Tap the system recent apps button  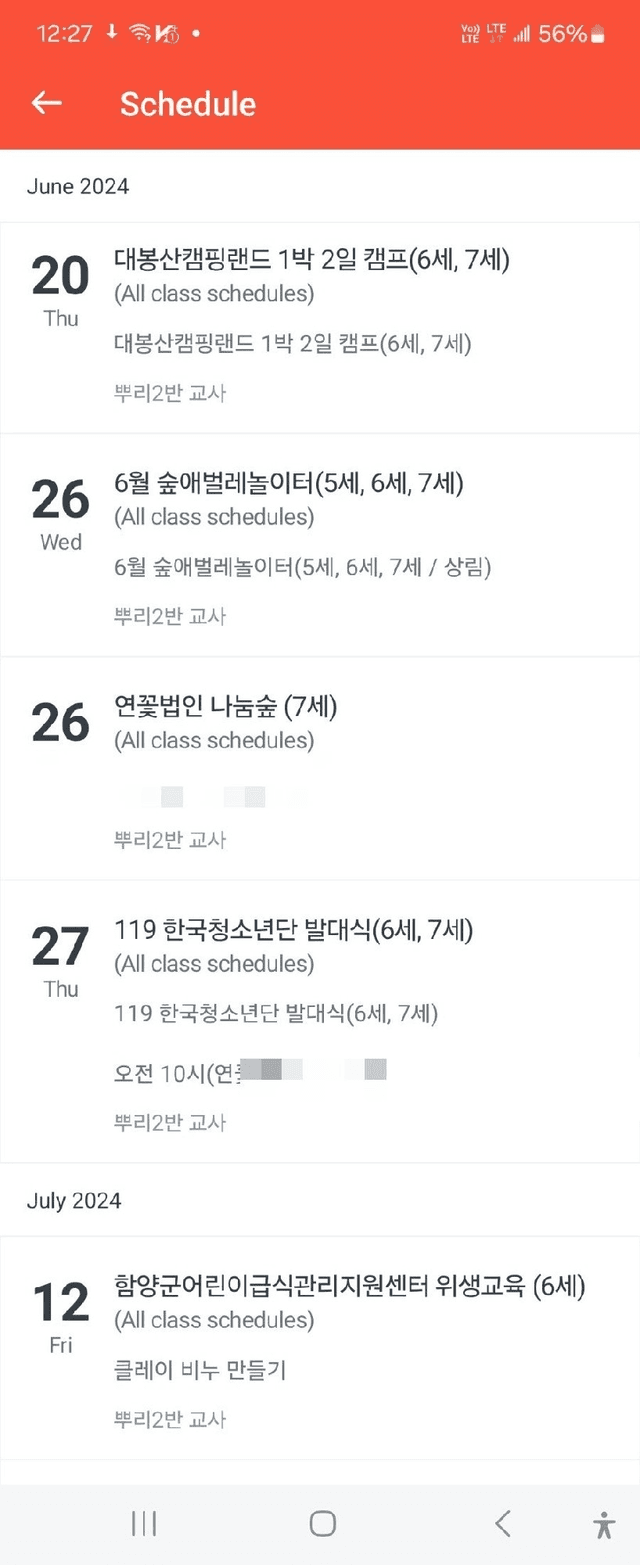[x=144, y=1523]
